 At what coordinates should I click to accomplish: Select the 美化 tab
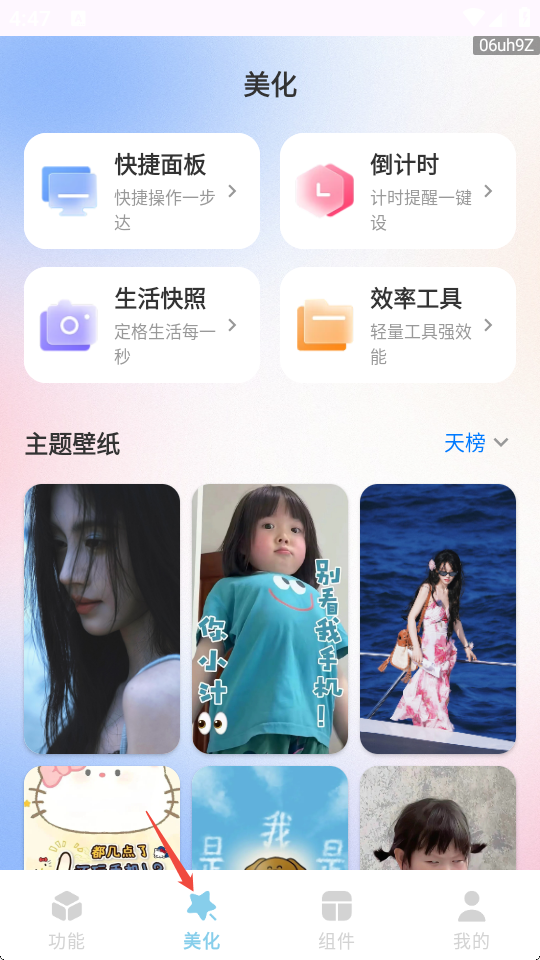tap(201, 920)
